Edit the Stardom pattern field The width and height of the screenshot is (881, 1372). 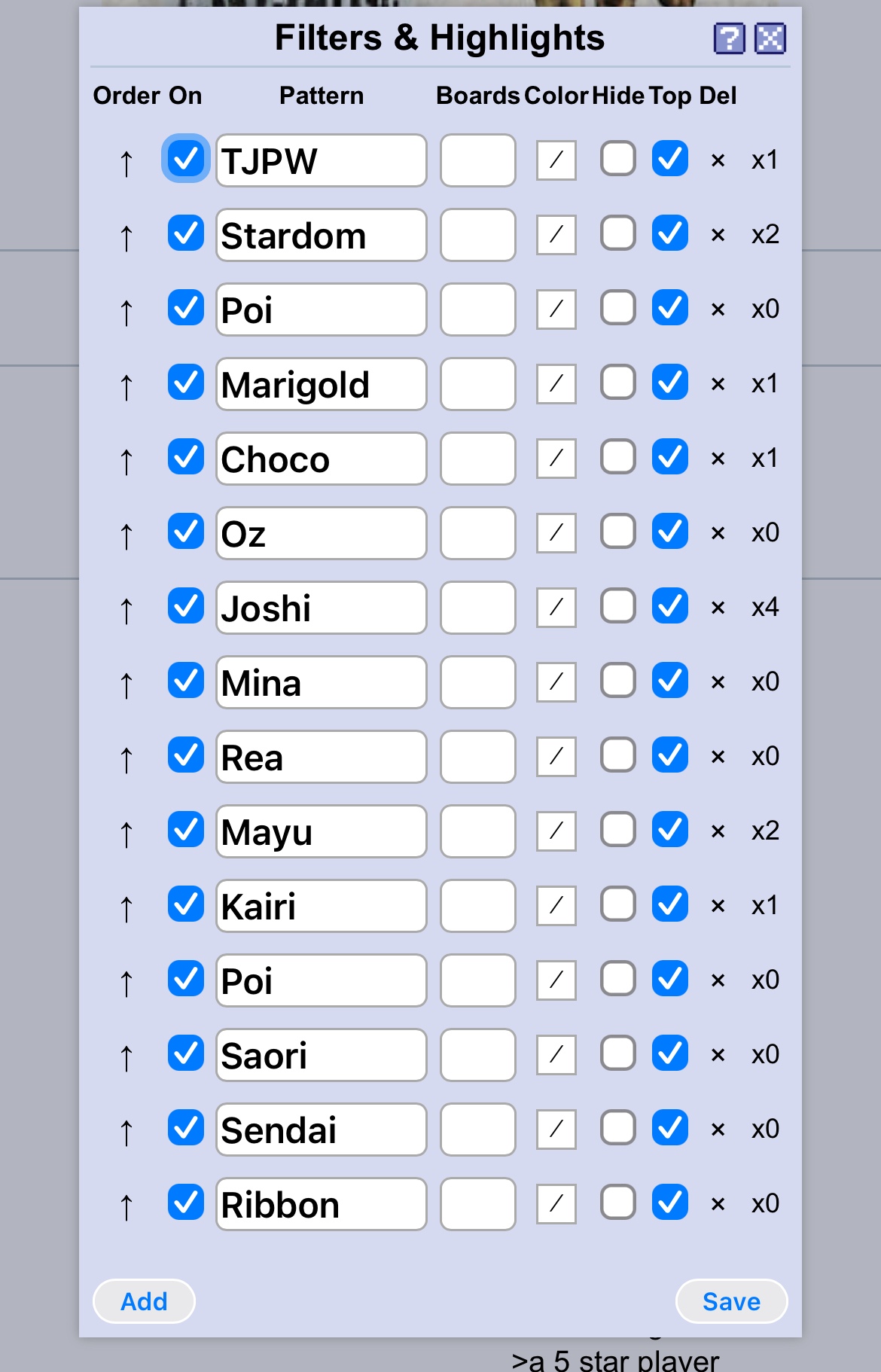[x=321, y=236]
